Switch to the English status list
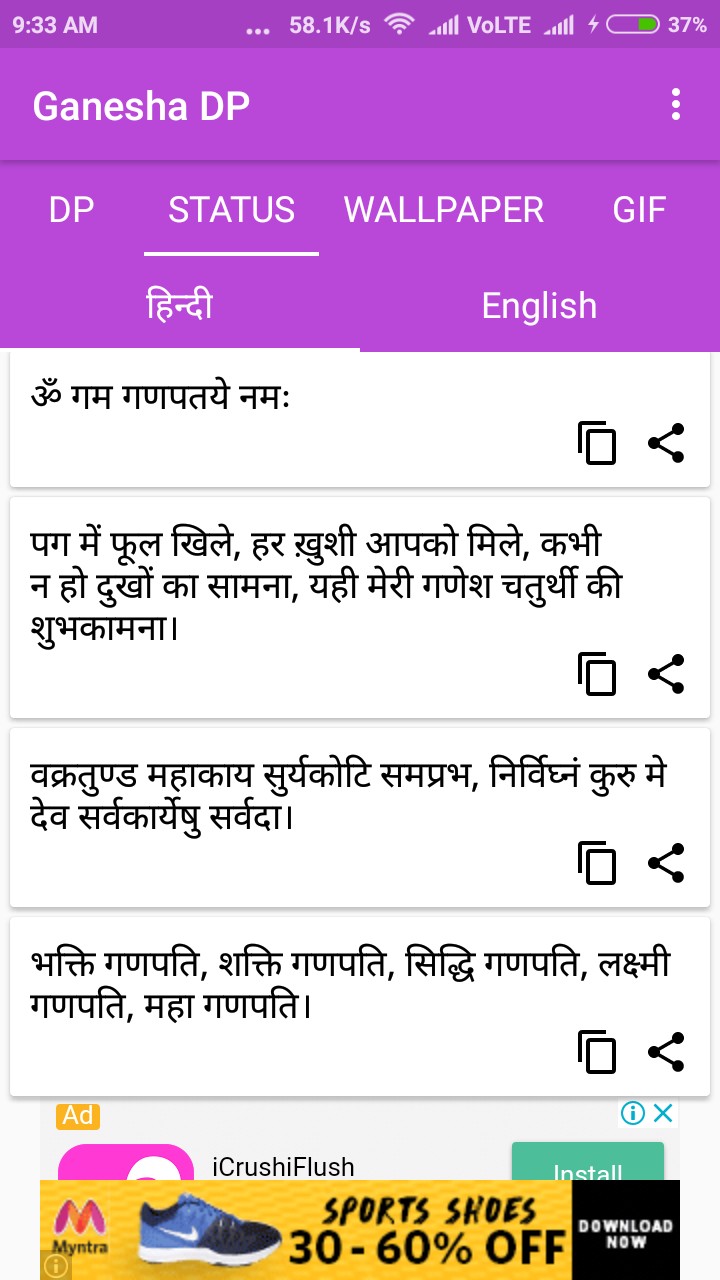Screen dimensions: 720x1280 pyautogui.click(x=539, y=306)
